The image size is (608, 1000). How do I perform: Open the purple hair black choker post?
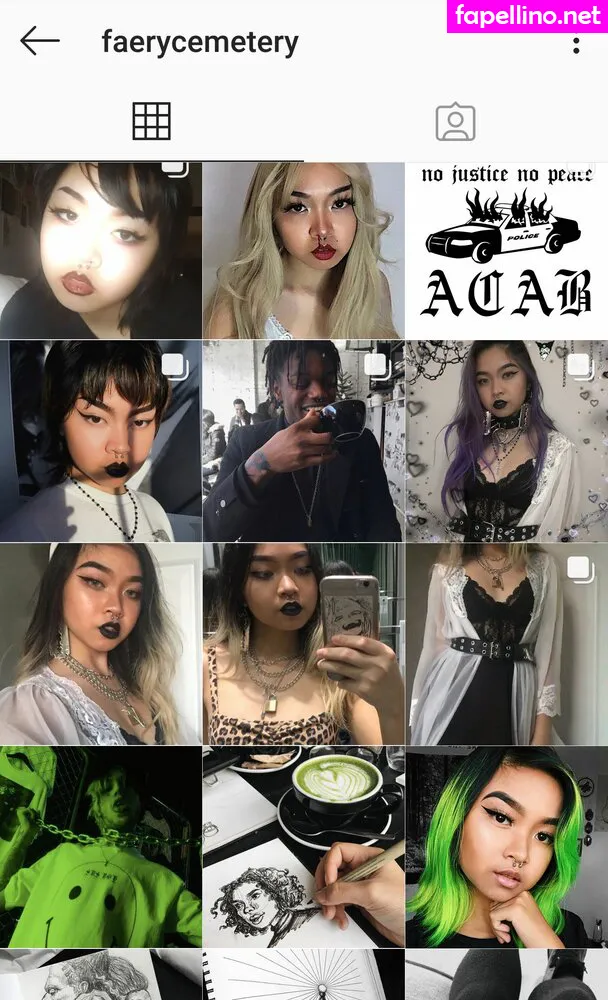coord(506,441)
